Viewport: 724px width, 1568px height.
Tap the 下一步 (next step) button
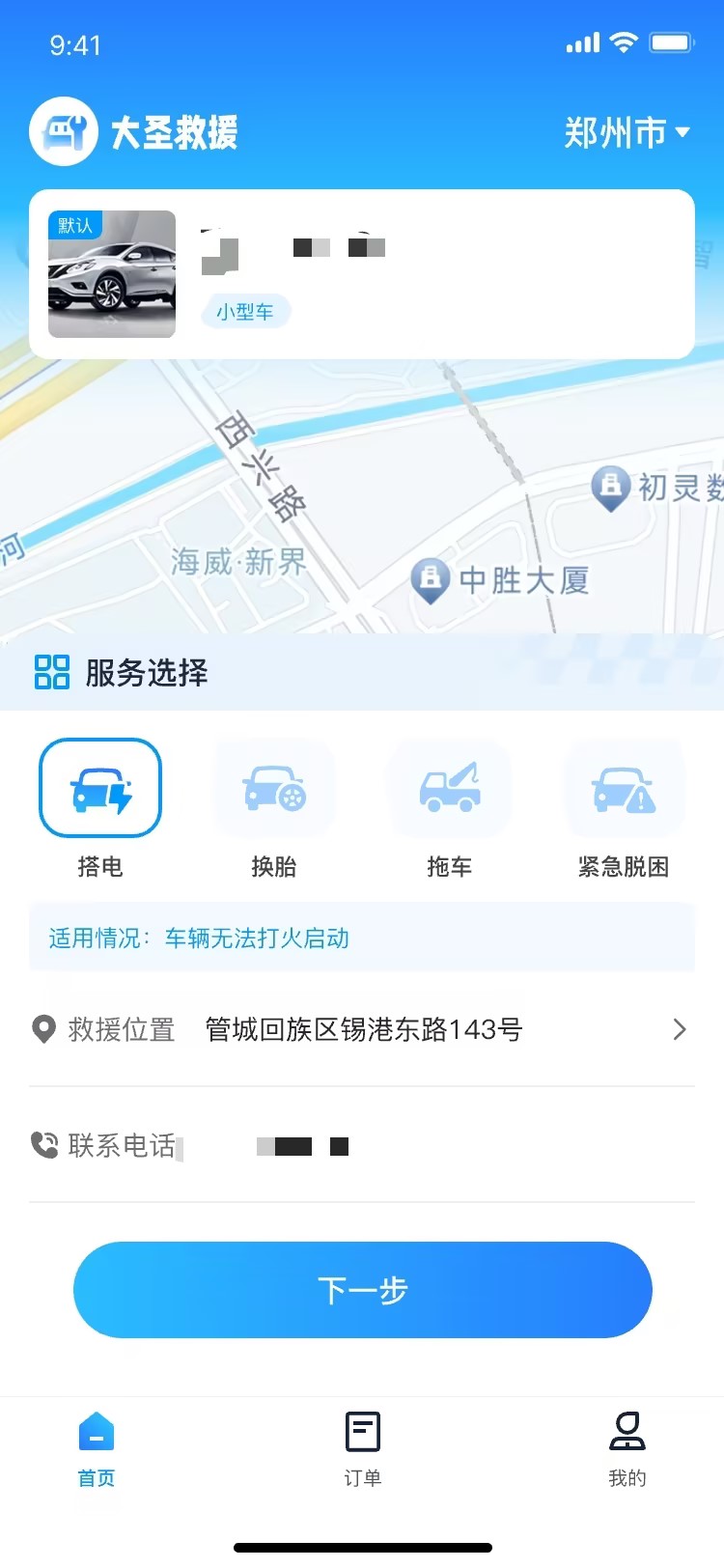pos(362,1290)
